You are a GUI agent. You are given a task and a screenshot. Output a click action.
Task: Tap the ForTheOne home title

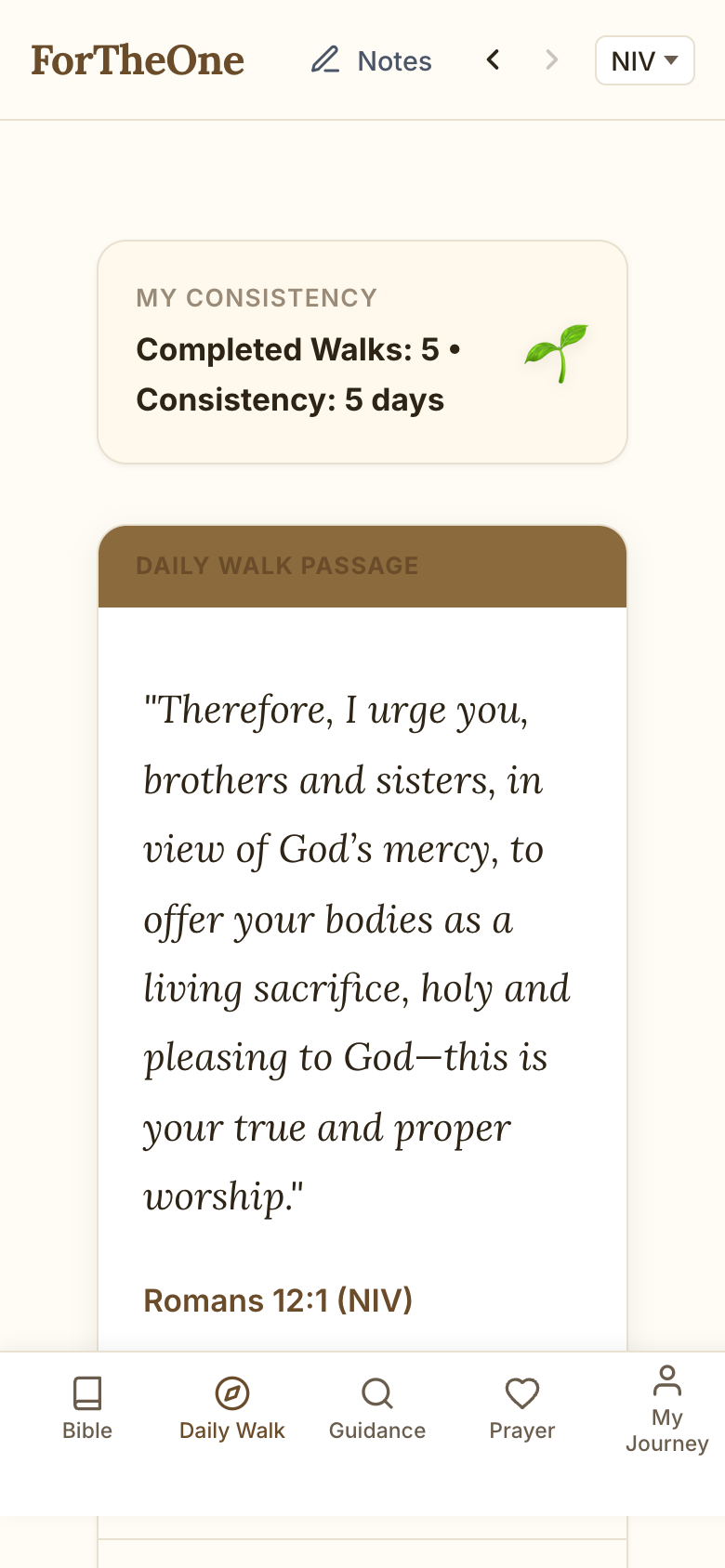point(138,60)
